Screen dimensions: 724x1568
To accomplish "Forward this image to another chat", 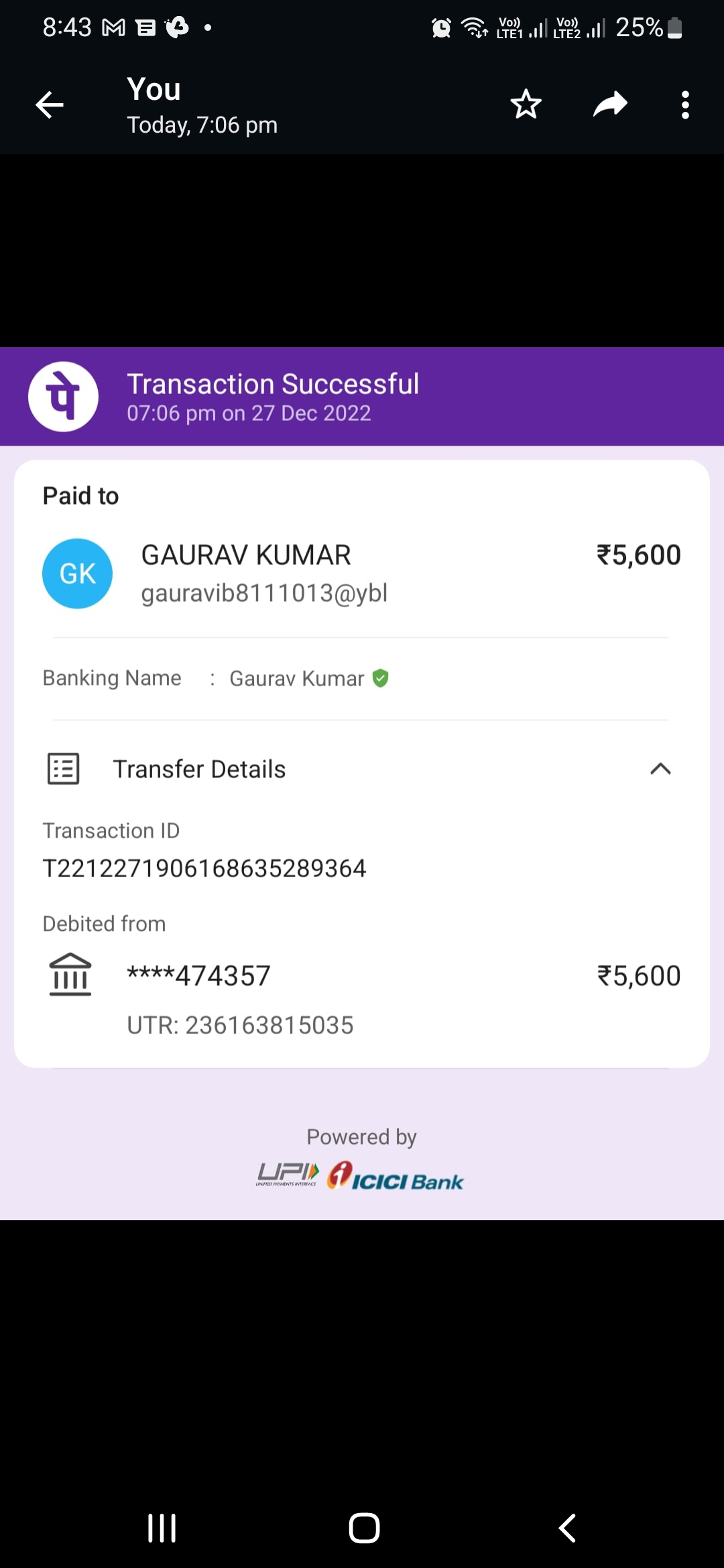I will tap(610, 105).
